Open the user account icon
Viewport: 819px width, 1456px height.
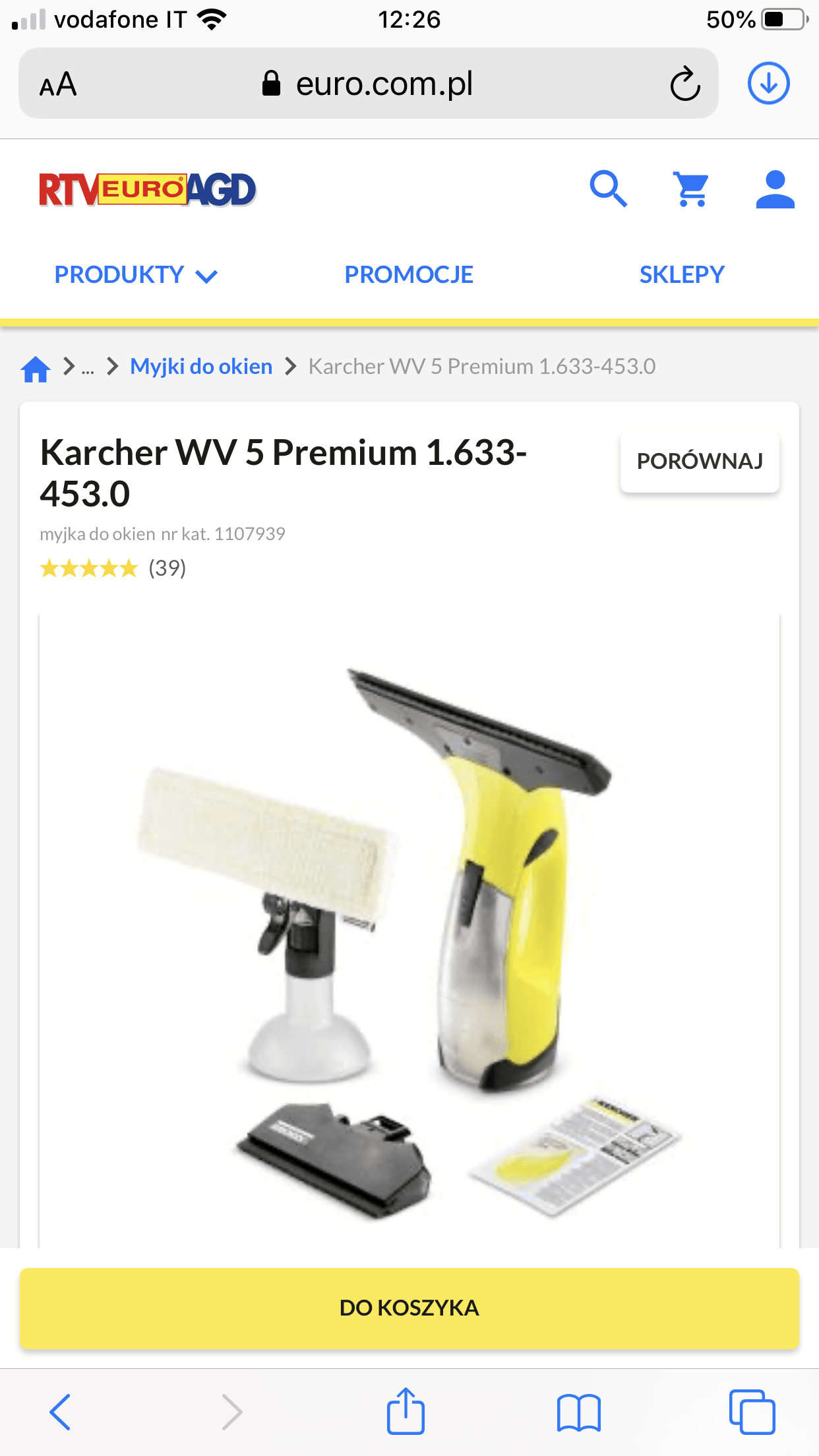click(775, 189)
